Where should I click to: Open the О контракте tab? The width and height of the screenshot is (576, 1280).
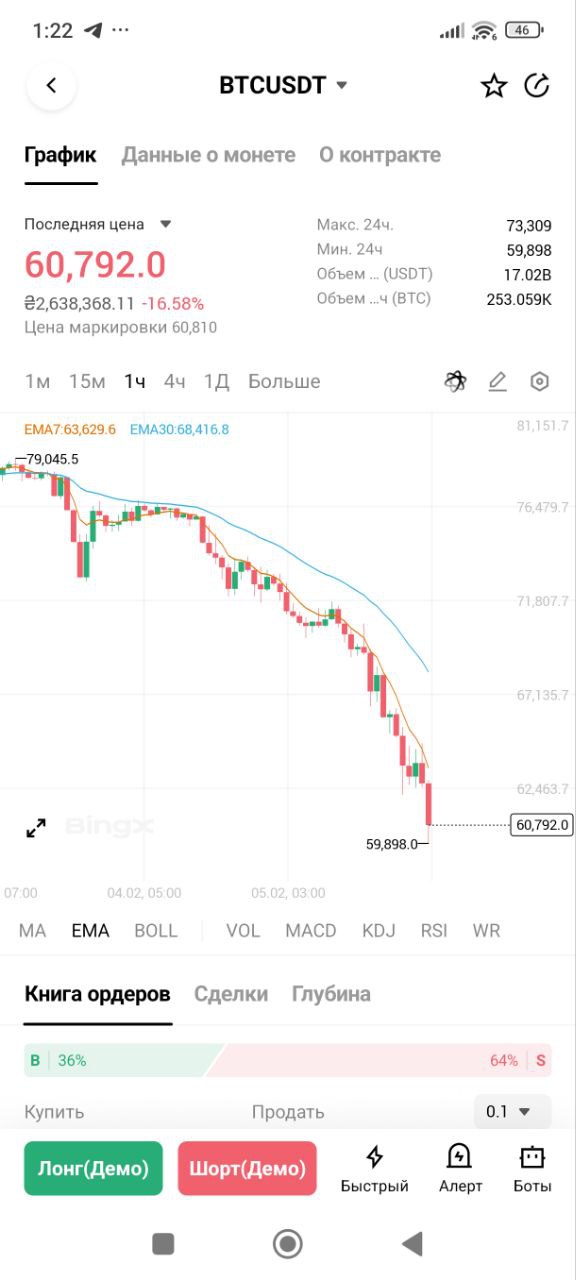[x=380, y=155]
